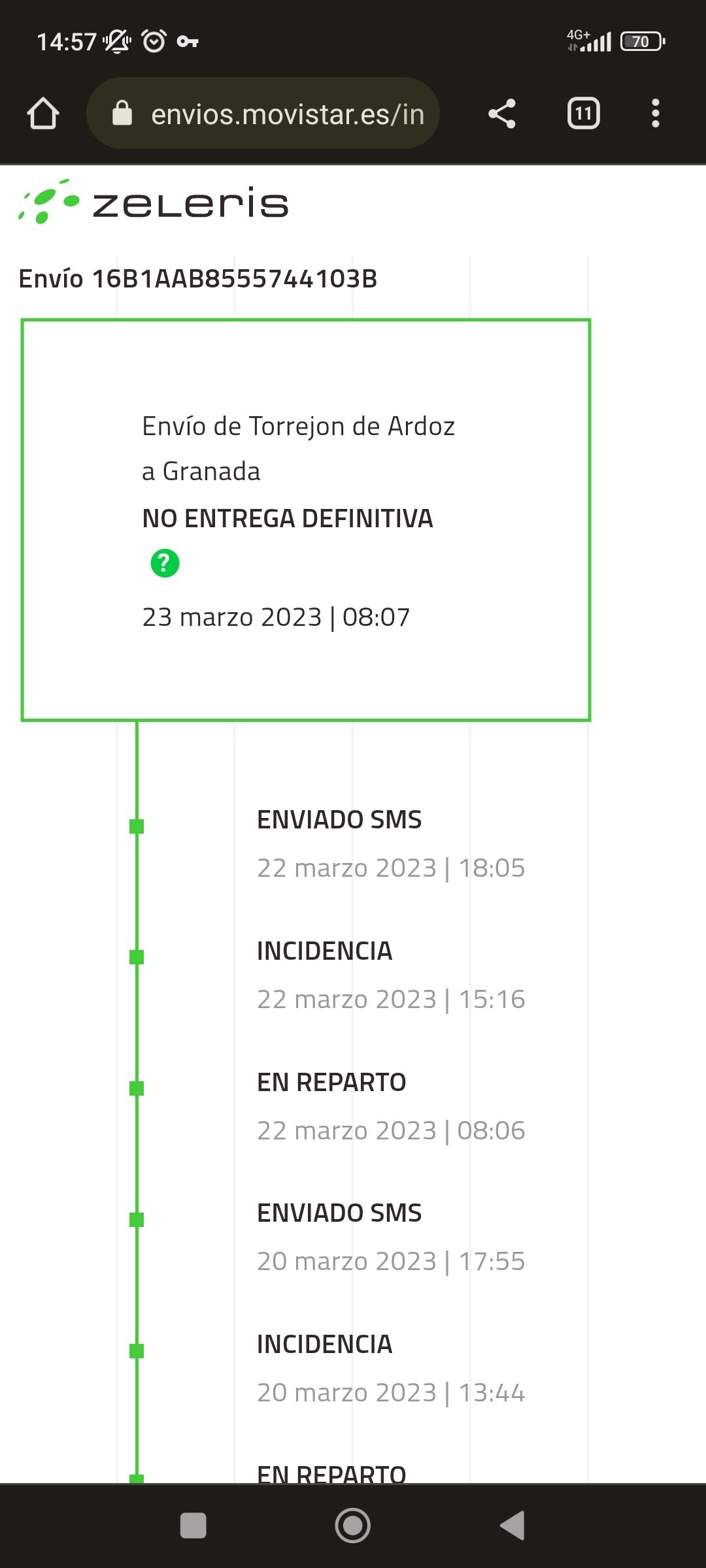Tap the home icon next to address bar
The width and height of the screenshot is (706, 1568).
(42, 112)
